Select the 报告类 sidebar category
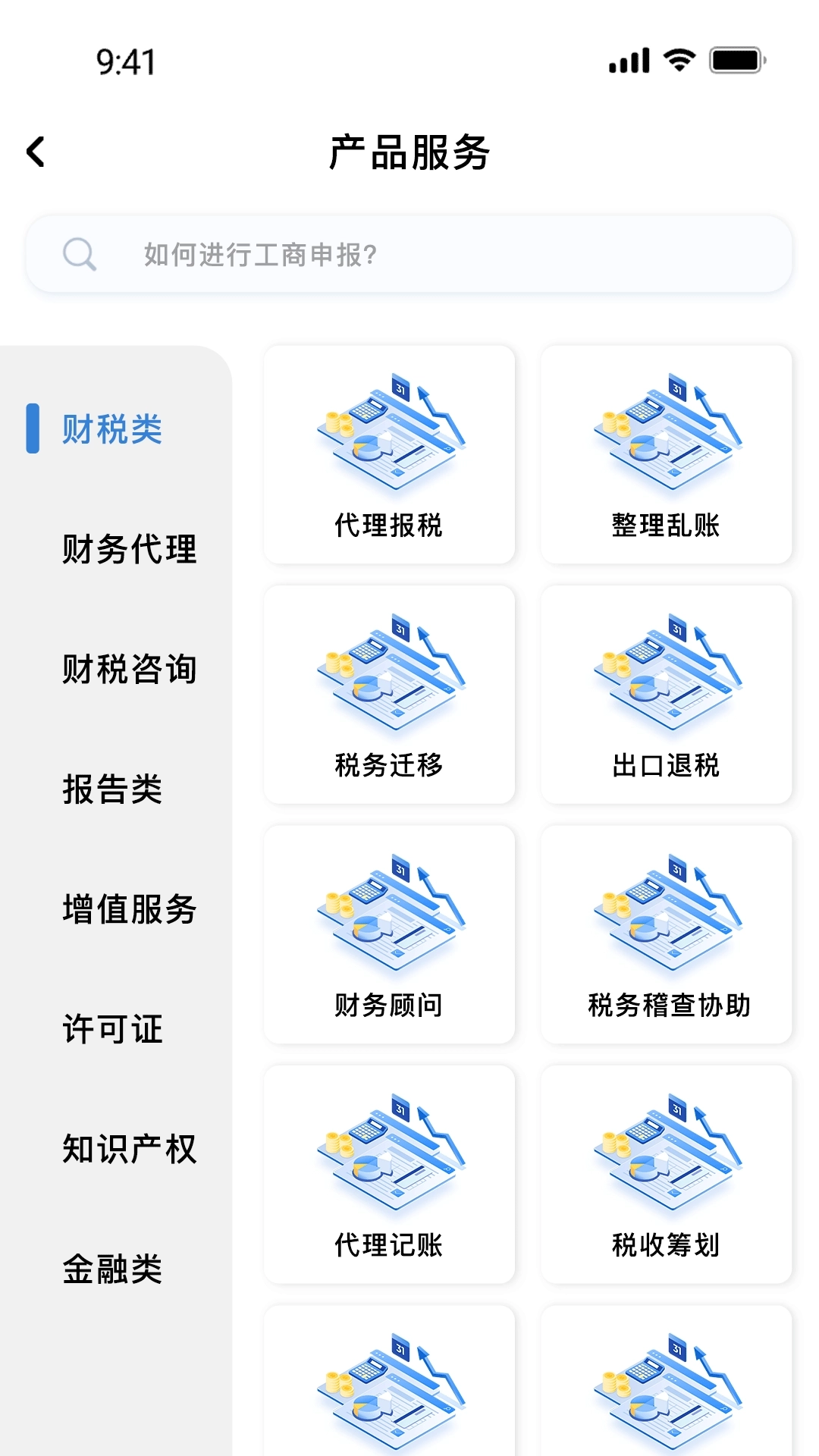Screen dimensions: 819x1456 point(112,791)
